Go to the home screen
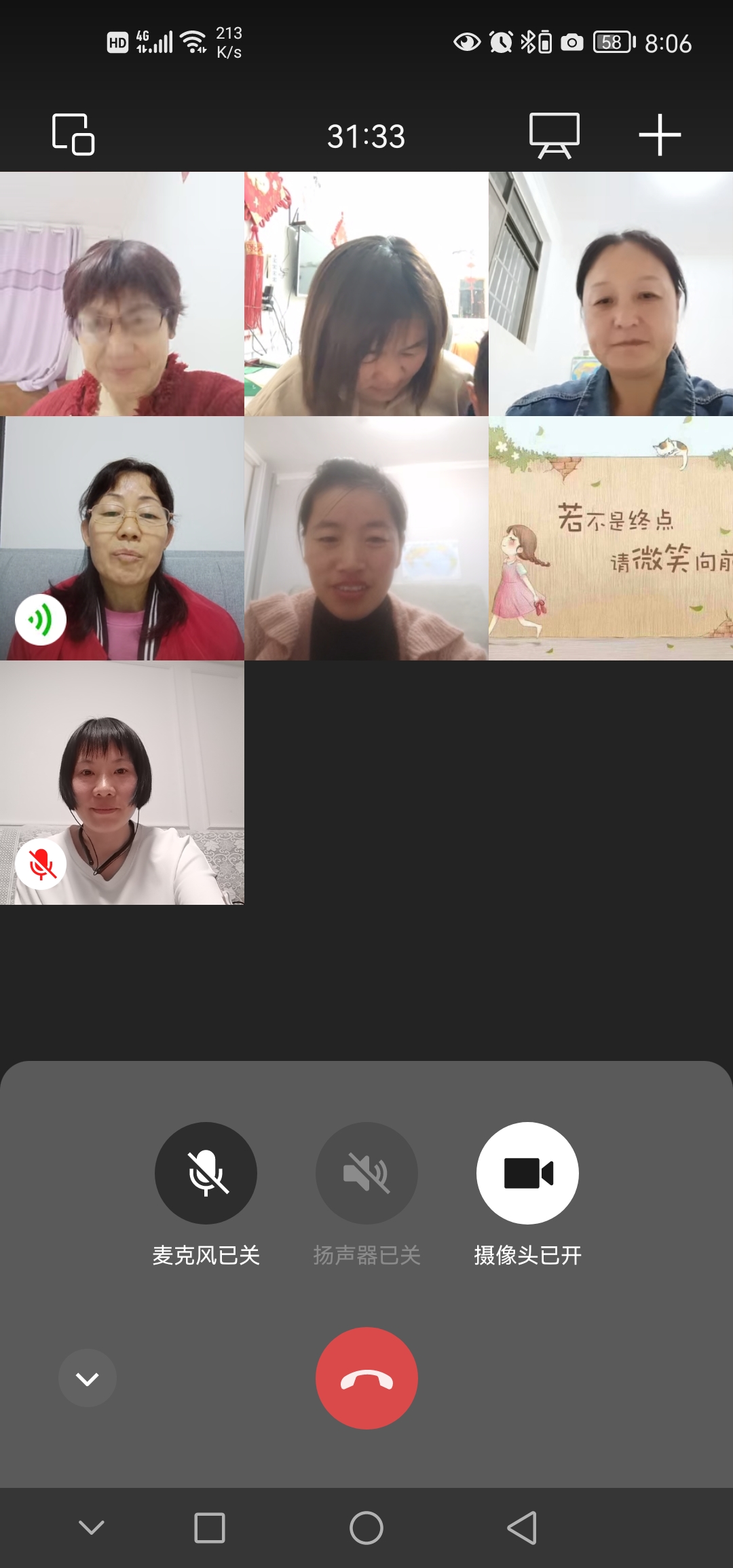 pos(366,1528)
